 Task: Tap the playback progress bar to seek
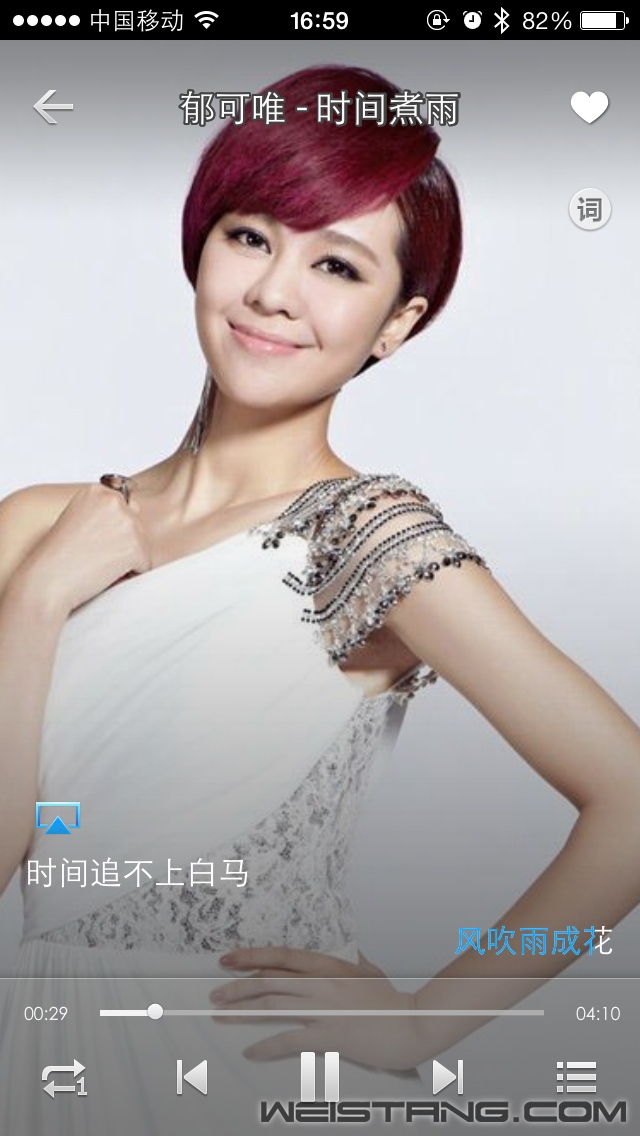[x=320, y=1012]
